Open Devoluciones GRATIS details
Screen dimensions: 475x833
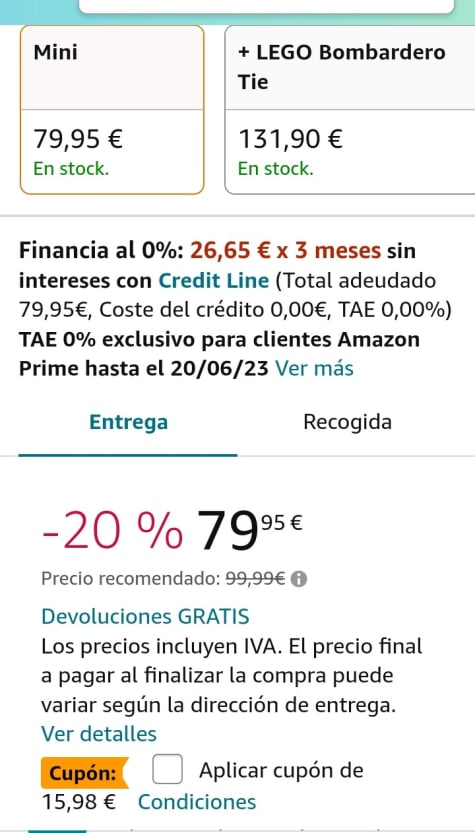pos(145,616)
